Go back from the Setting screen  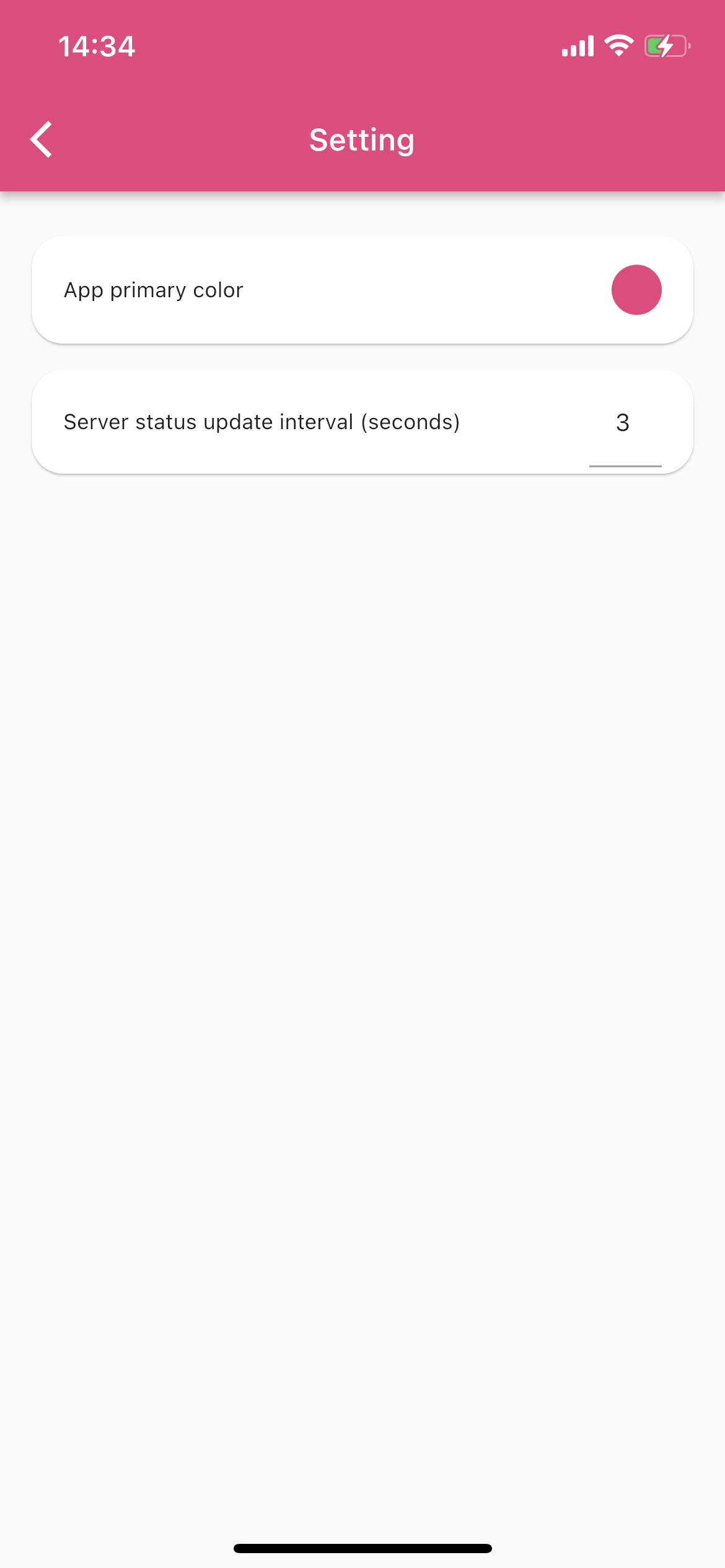click(42, 140)
